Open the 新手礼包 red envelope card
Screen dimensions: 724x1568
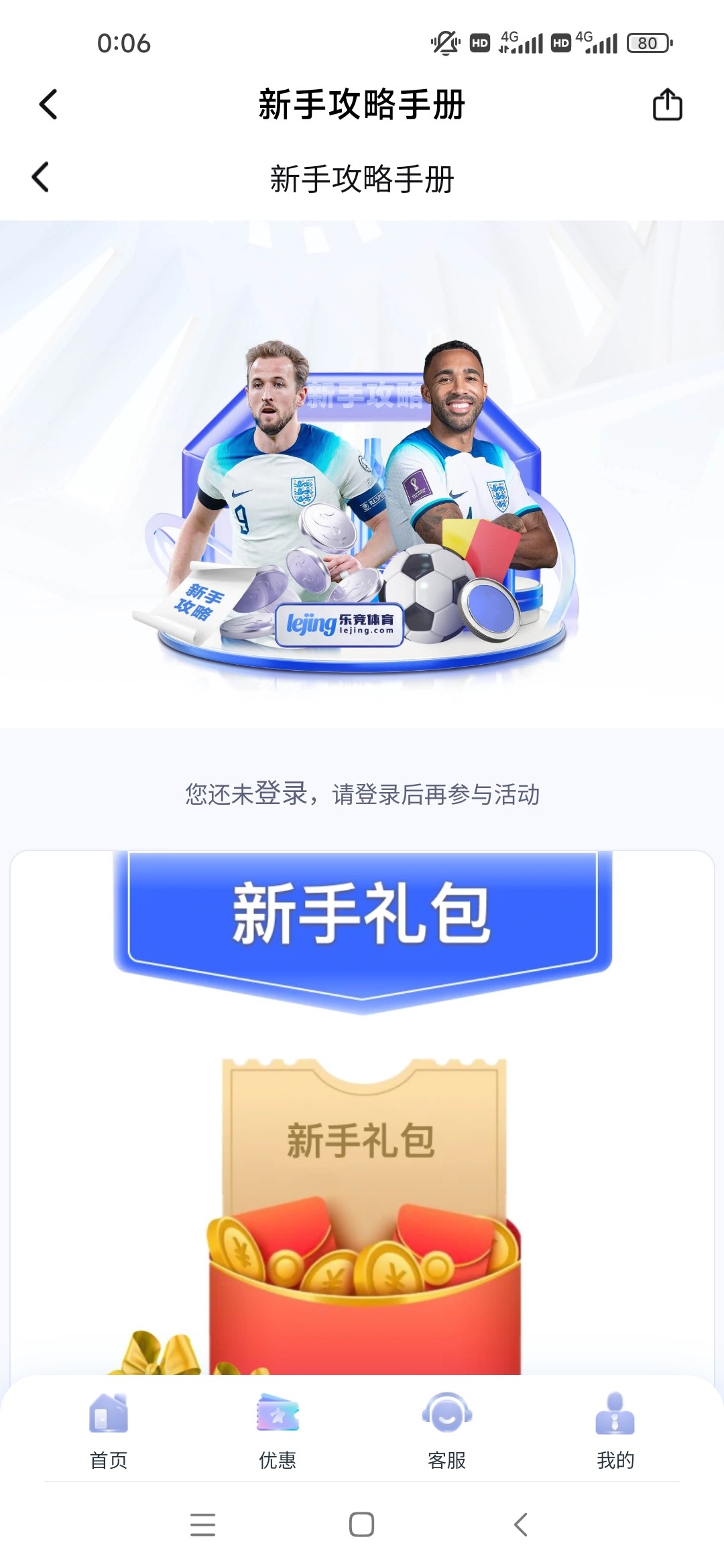pyautogui.click(x=363, y=1213)
